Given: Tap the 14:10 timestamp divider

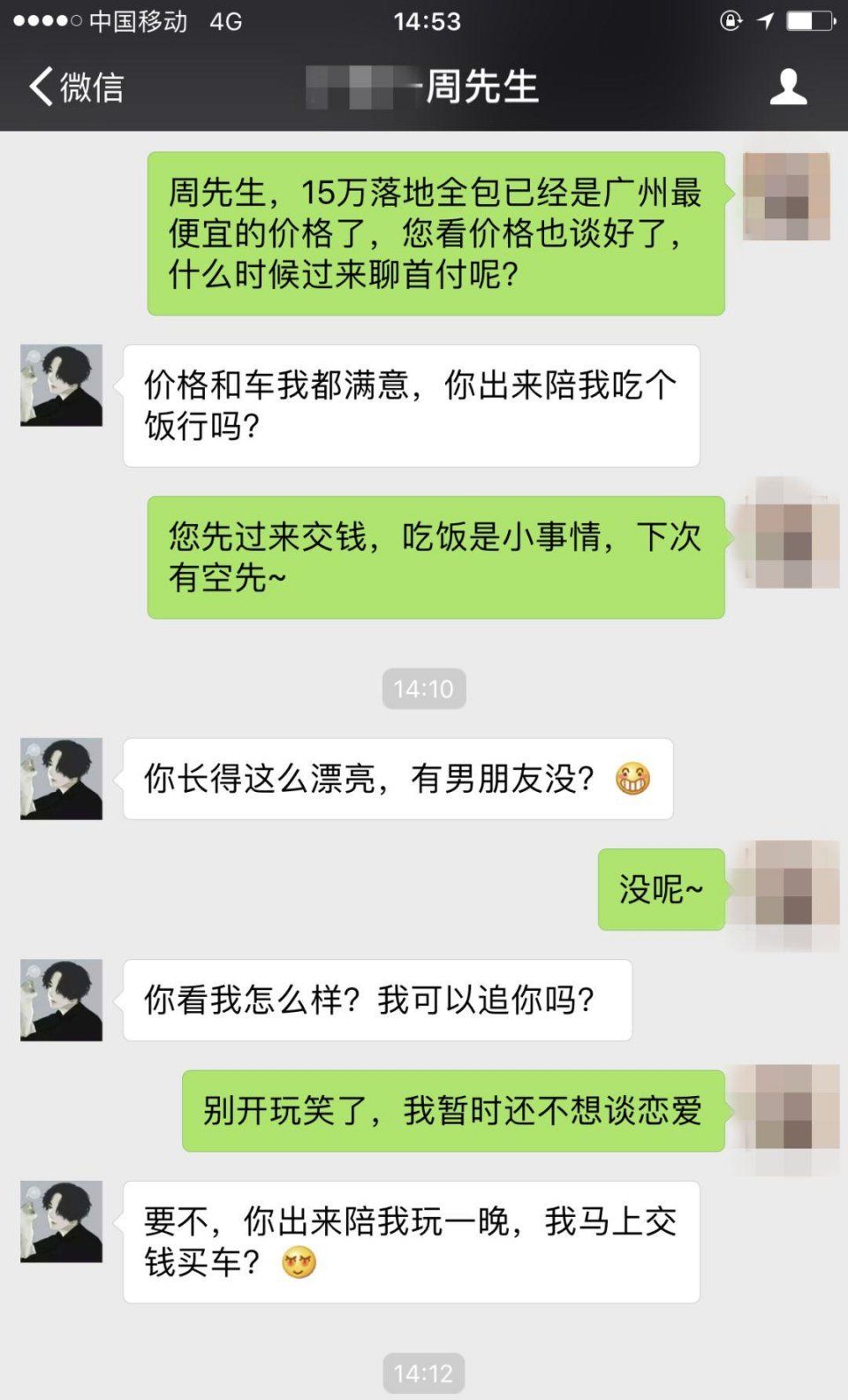Looking at the screenshot, I should (424, 690).
